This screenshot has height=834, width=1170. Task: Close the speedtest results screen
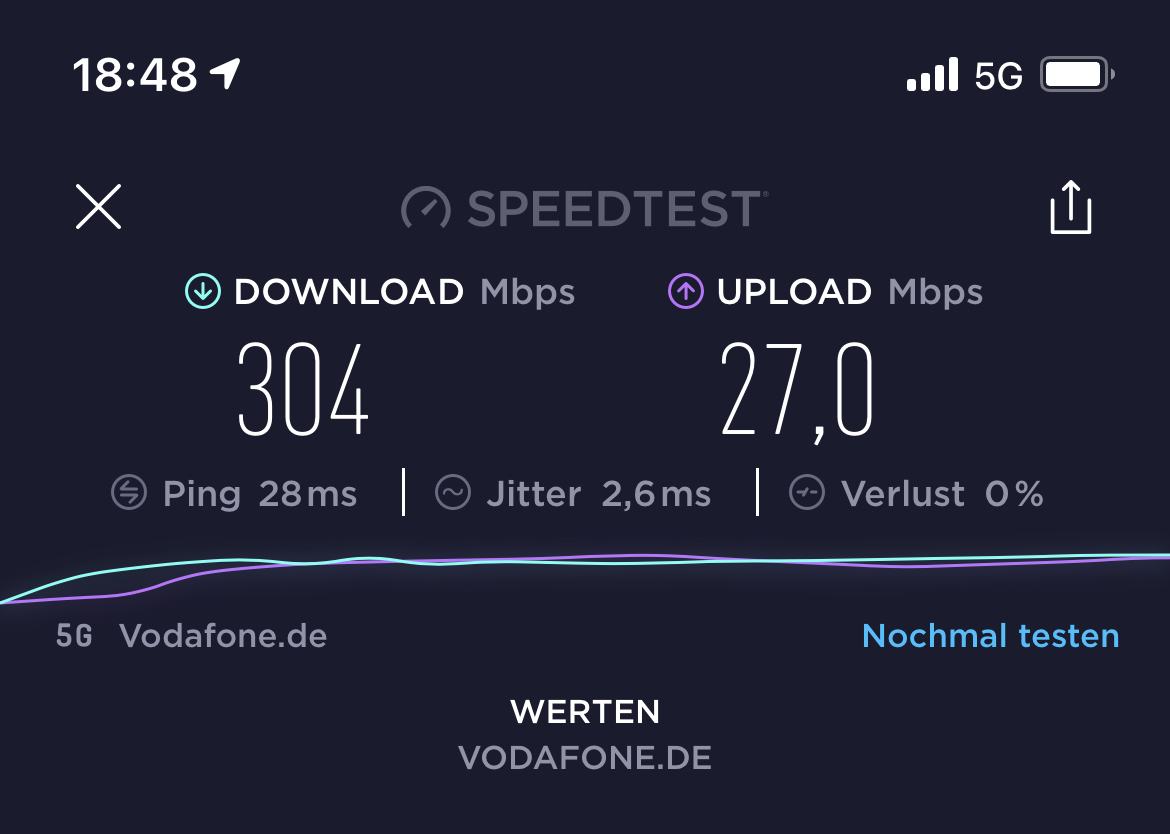pyautogui.click(x=98, y=207)
